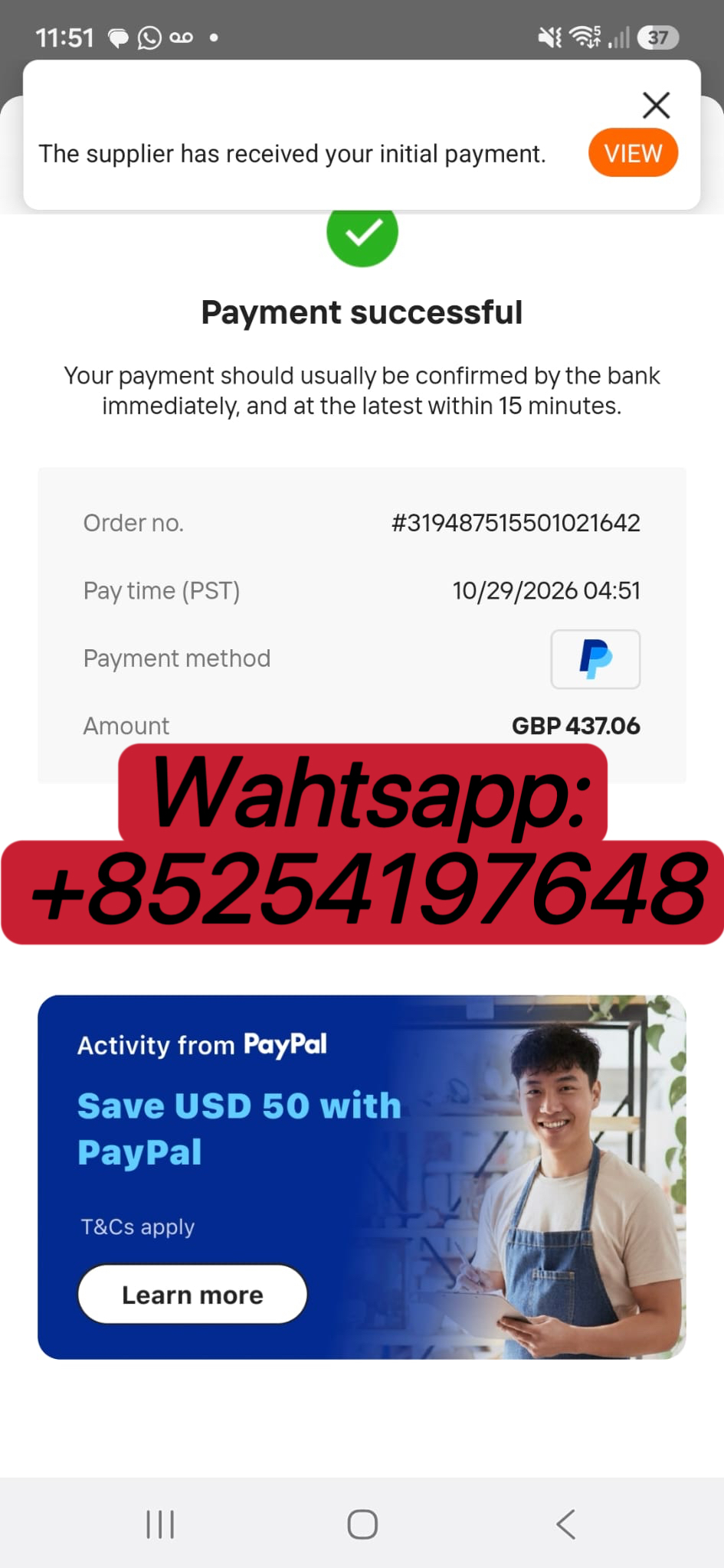Dismiss the supplier payment notification banner

click(x=656, y=105)
